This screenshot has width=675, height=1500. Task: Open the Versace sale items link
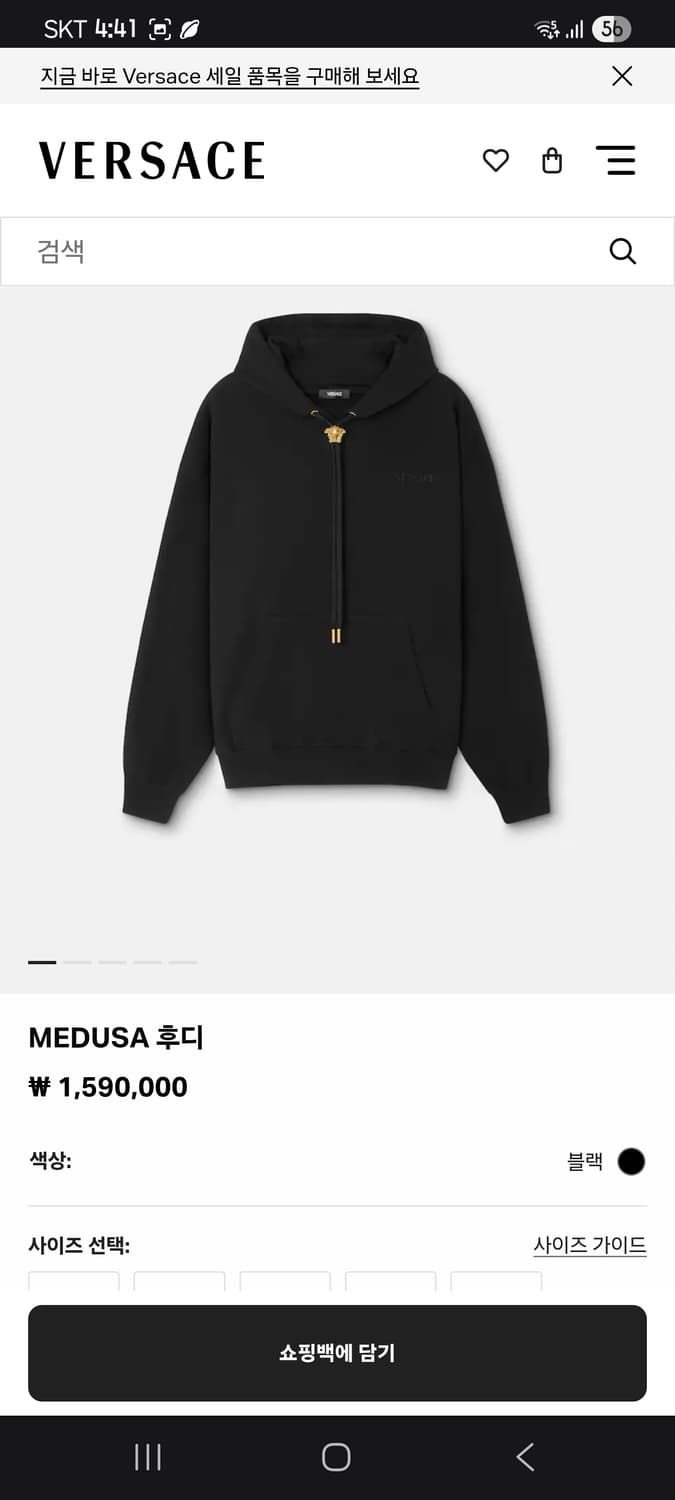229,76
